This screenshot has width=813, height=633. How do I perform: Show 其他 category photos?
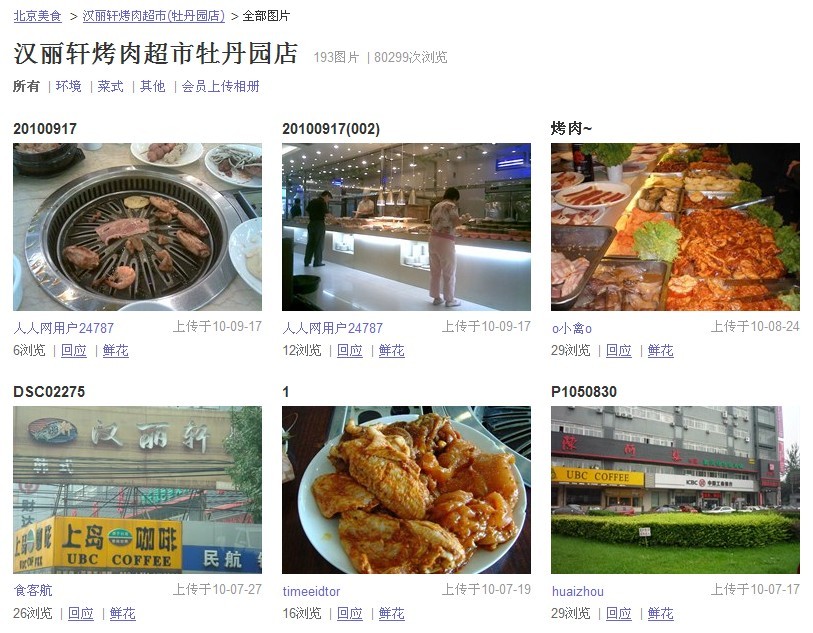pos(152,87)
